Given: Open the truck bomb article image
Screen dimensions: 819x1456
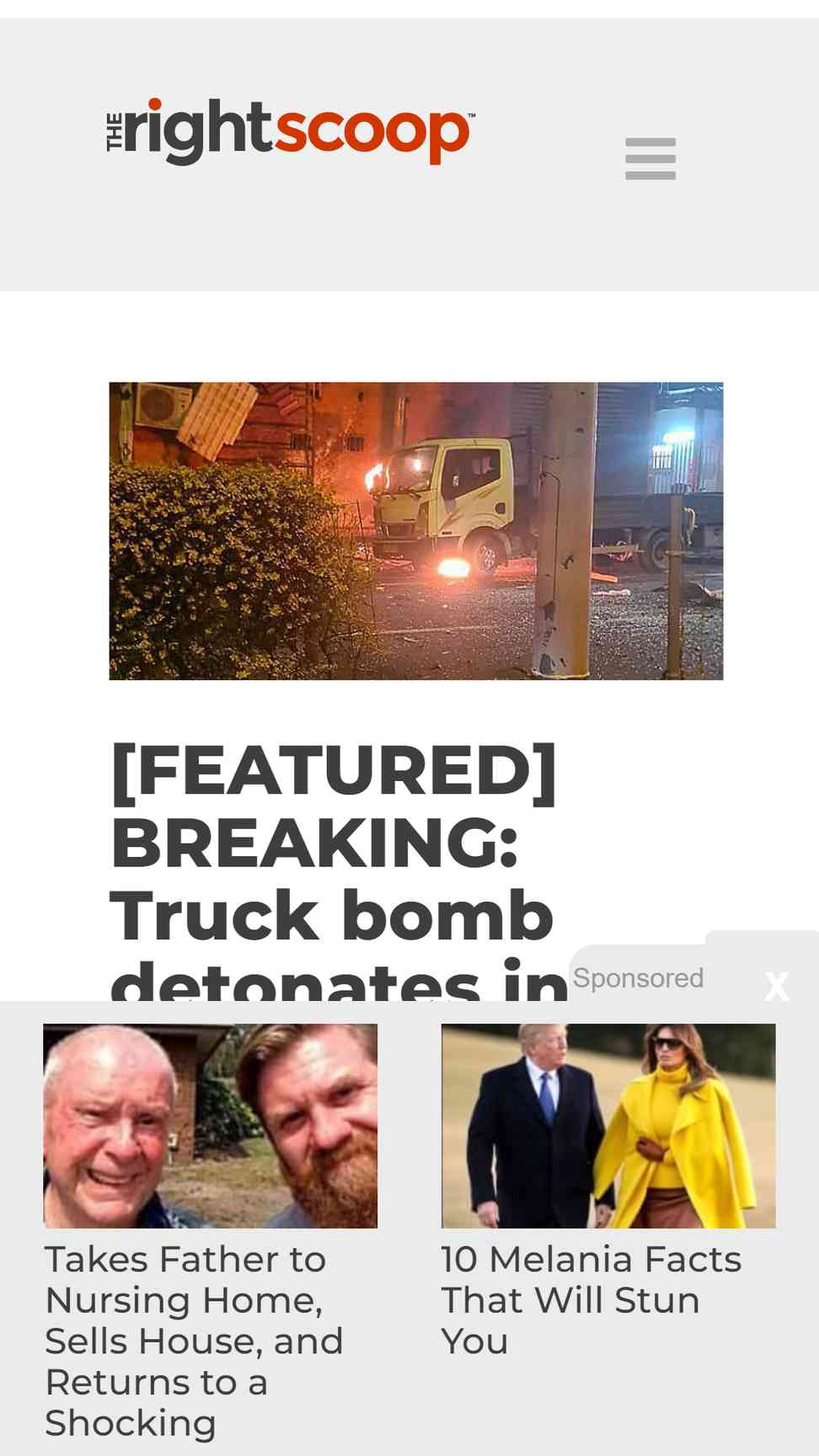Looking at the screenshot, I should (415, 531).
